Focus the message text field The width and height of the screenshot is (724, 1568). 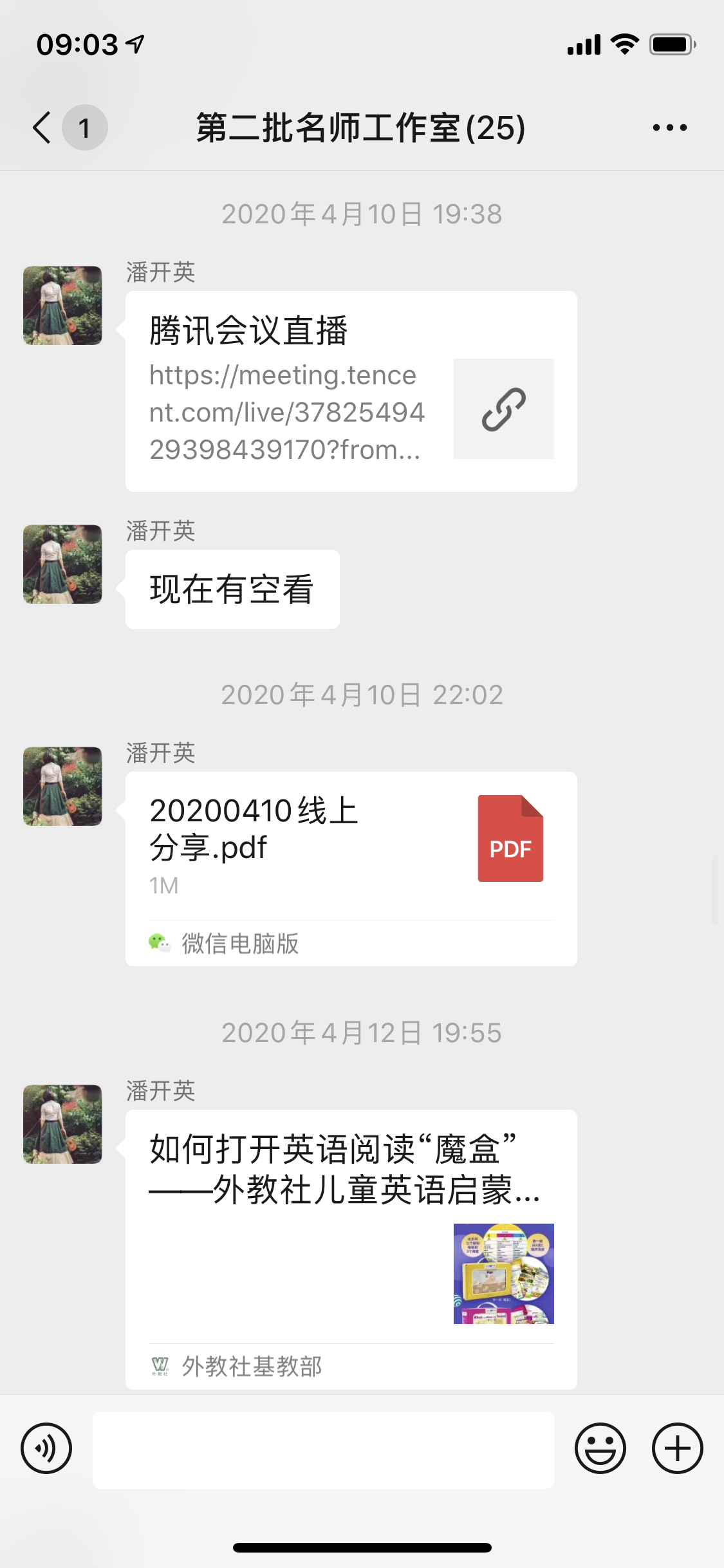click(323, 1450)
